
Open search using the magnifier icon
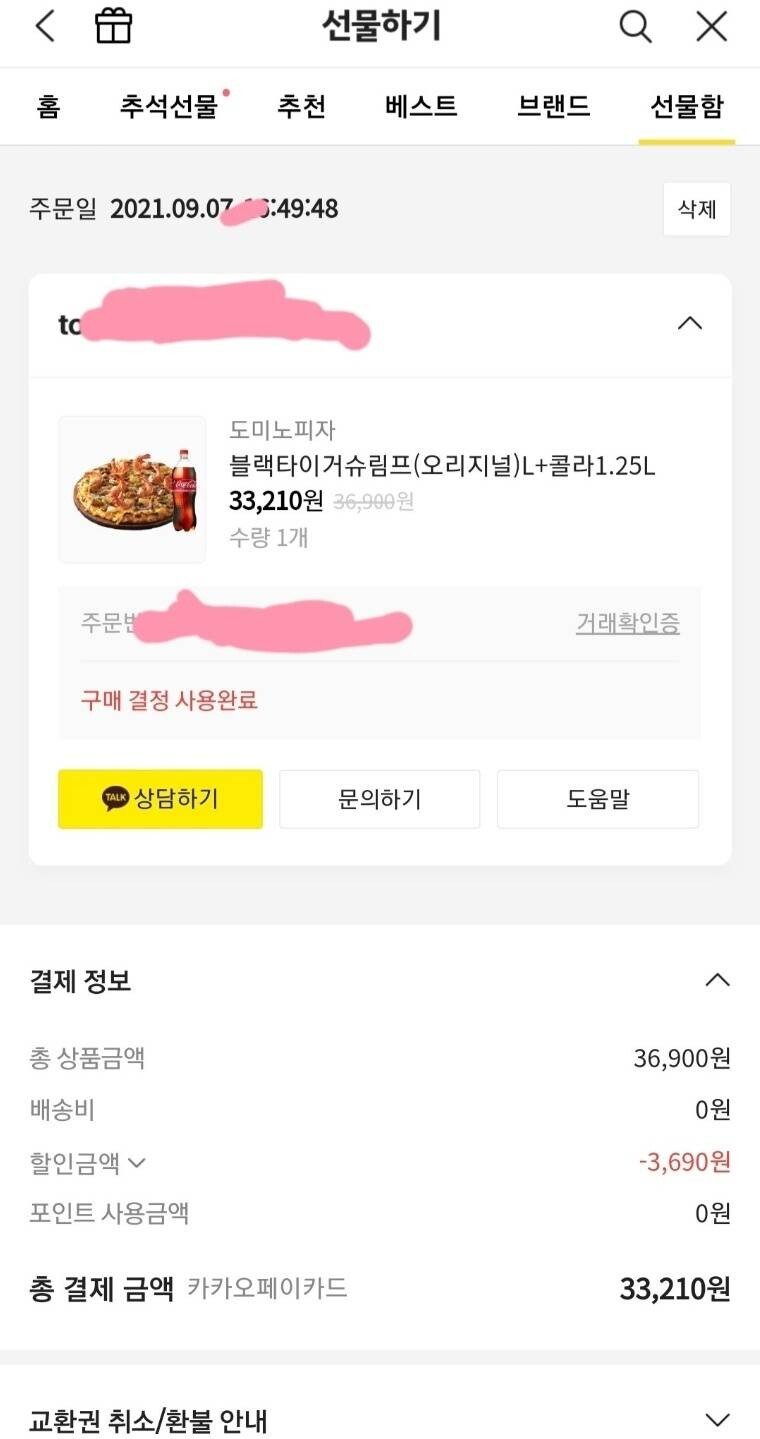coord(636,27)
